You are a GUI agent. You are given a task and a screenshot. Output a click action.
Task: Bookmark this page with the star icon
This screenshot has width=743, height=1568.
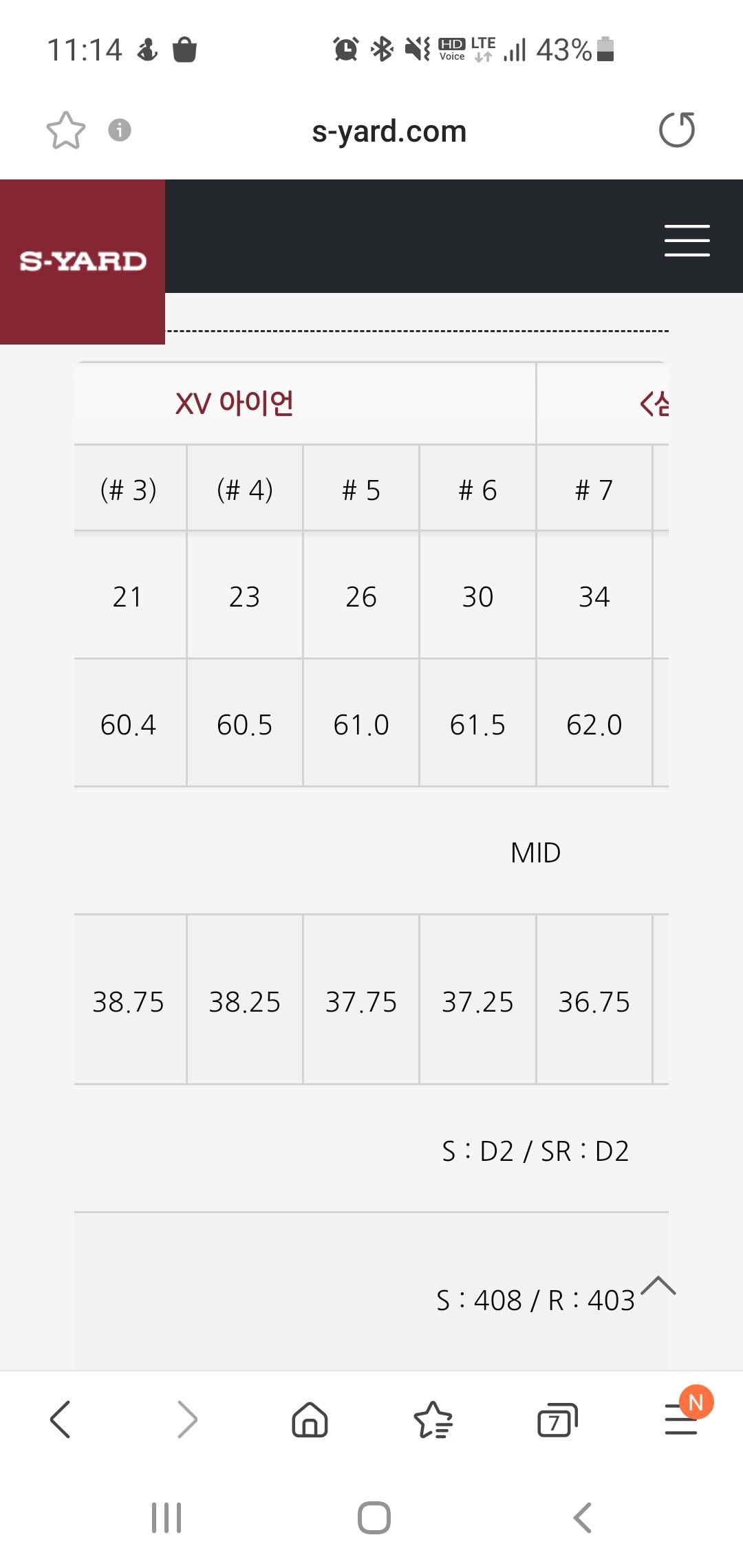click(x=66, y=130)
